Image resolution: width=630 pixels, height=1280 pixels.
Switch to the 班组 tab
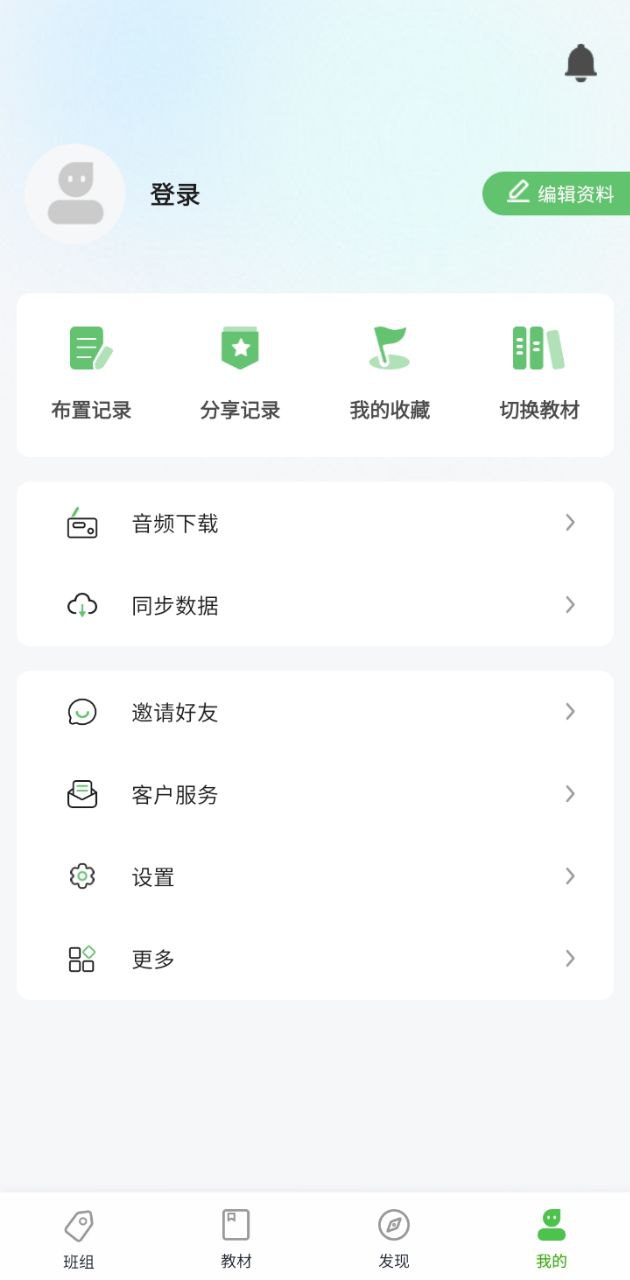point(79,1238)
